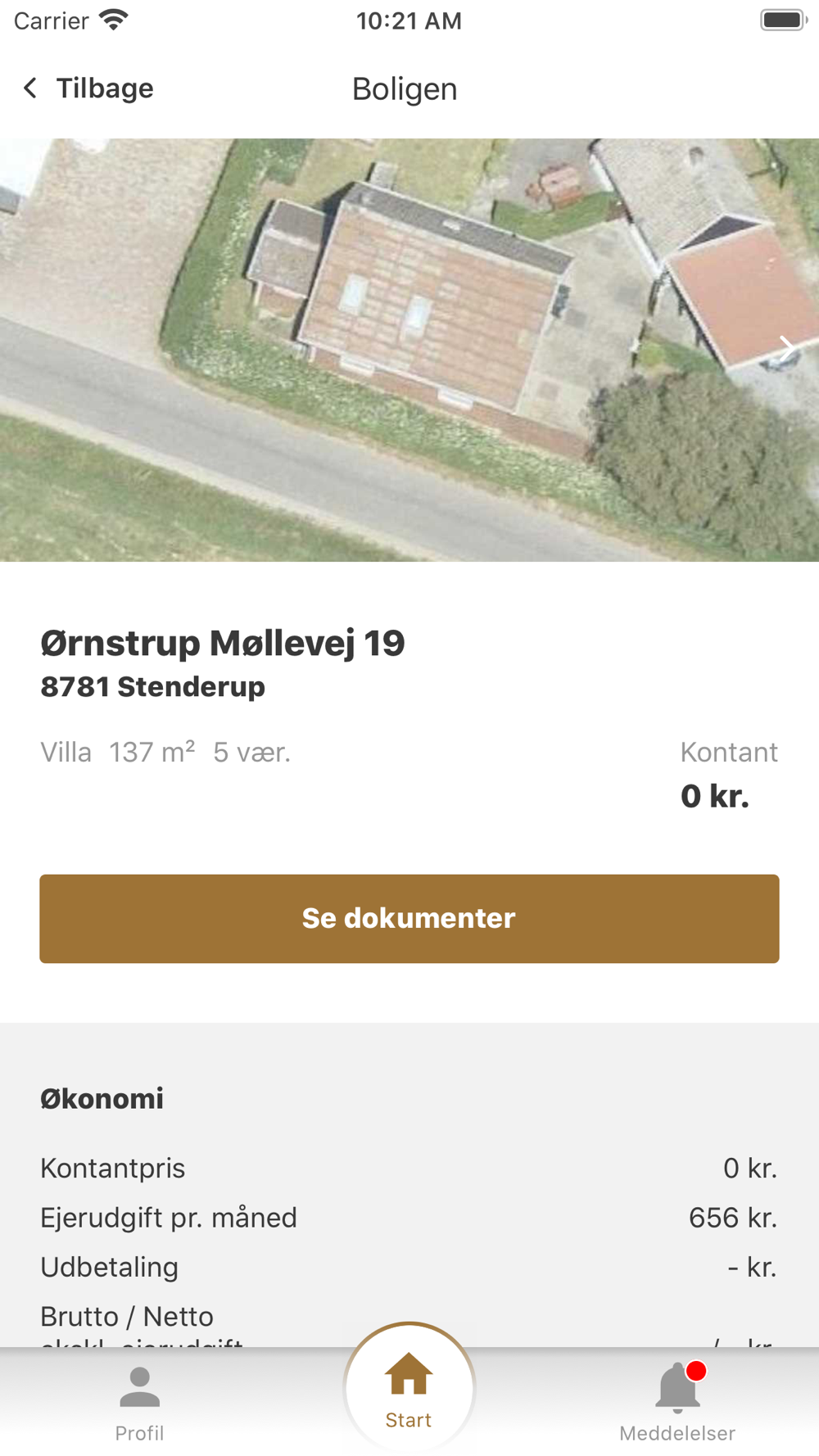
Task: Go to the Start home tab
Action: [x=409, y=1389]
